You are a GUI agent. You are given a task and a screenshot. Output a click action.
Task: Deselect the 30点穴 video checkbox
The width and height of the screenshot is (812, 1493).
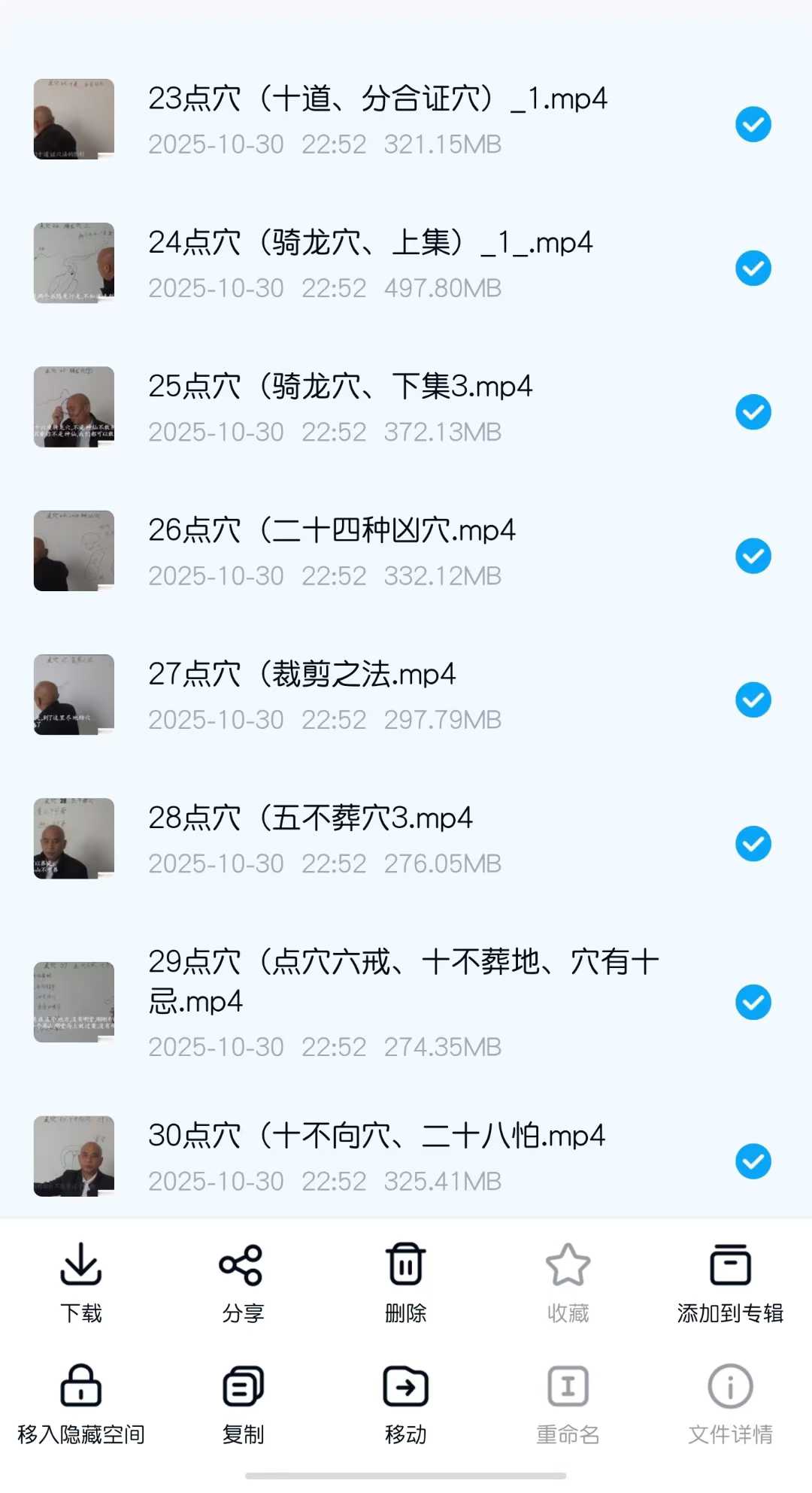coord(753,1161)
